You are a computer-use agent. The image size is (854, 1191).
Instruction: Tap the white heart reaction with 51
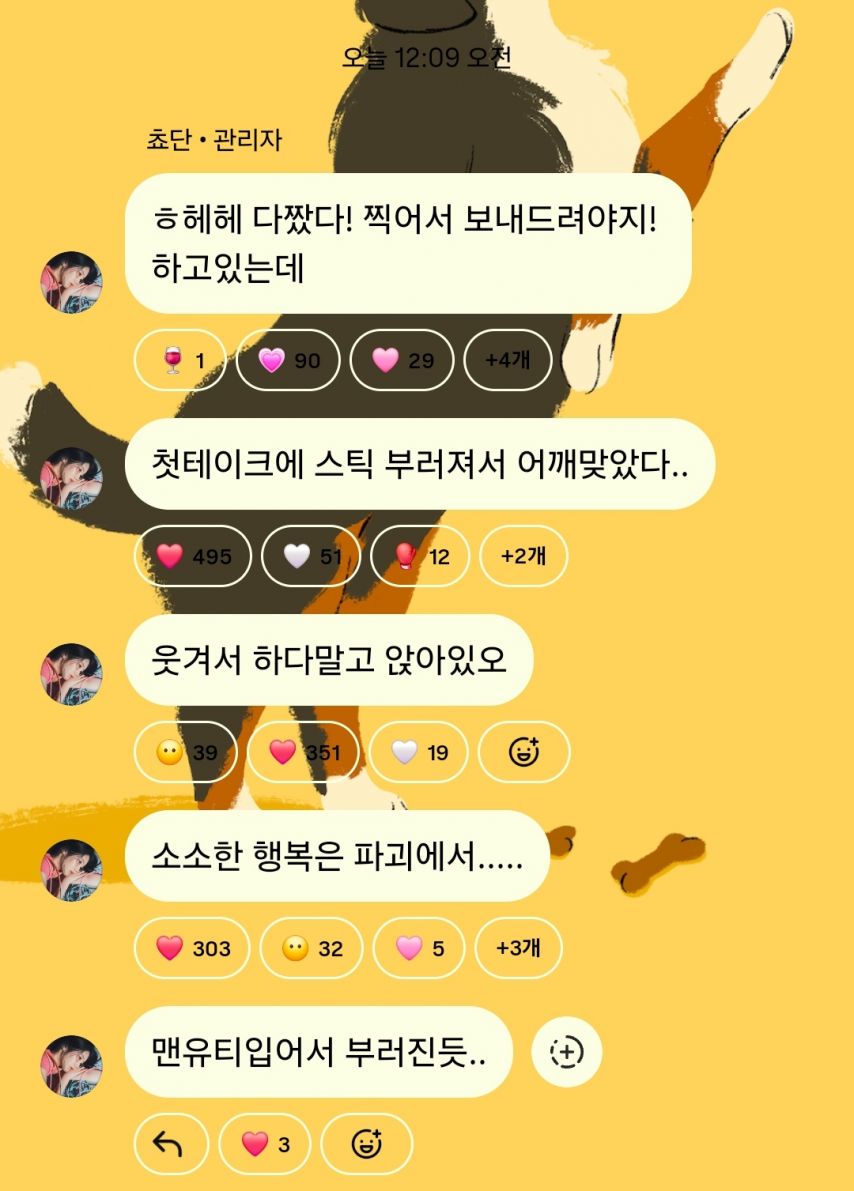tap(312, 556)
